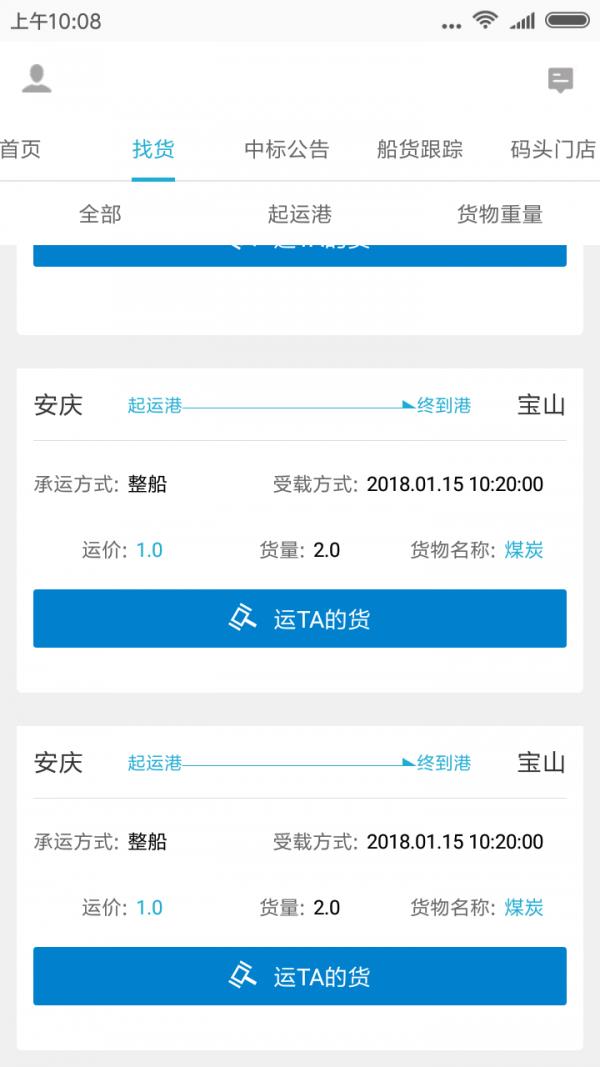Select the 找货 tab
Screen dimensions: 600x1067
153,149
